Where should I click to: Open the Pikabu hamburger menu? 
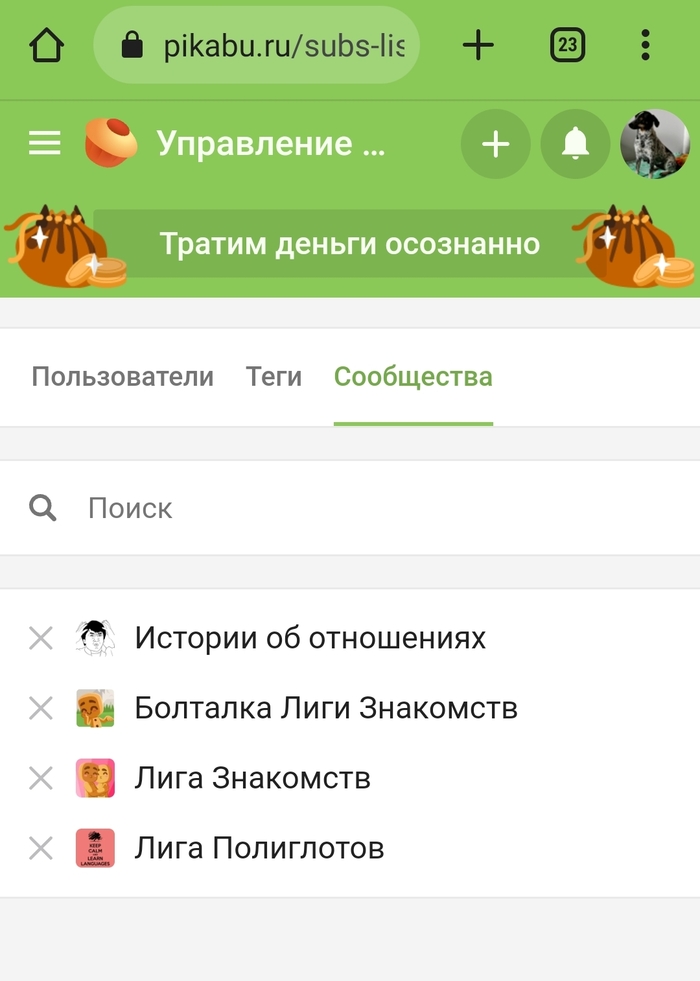(45, 144)
